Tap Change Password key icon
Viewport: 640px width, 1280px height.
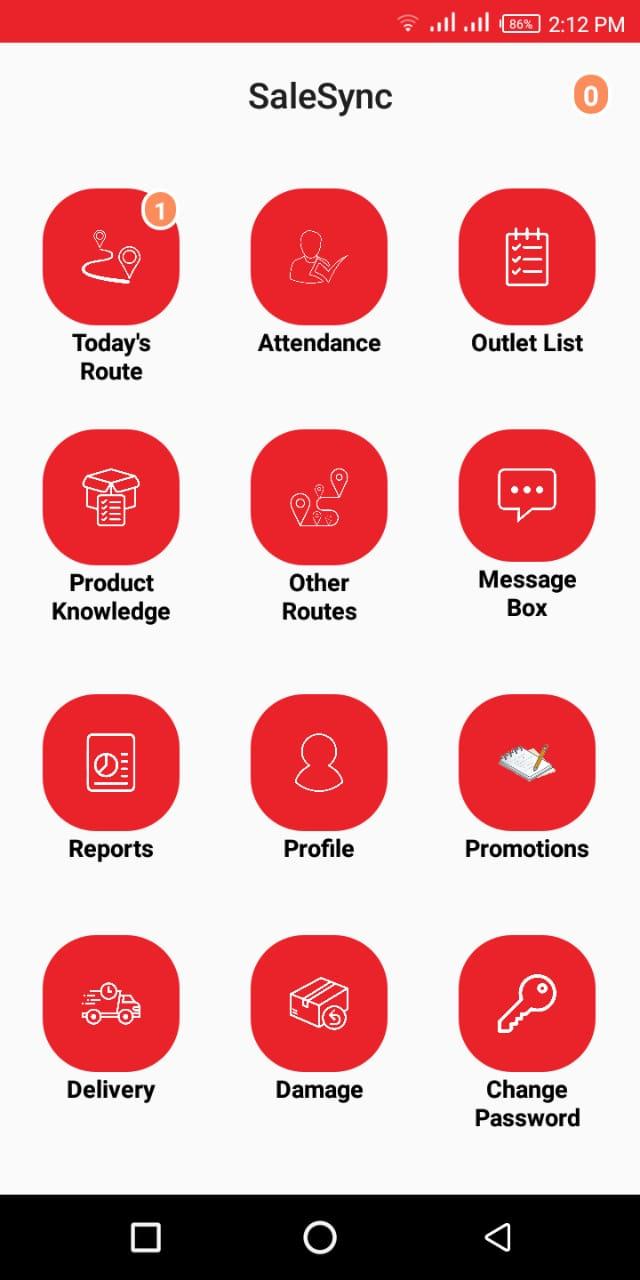pyautogui.click(x=527, y=1003)
